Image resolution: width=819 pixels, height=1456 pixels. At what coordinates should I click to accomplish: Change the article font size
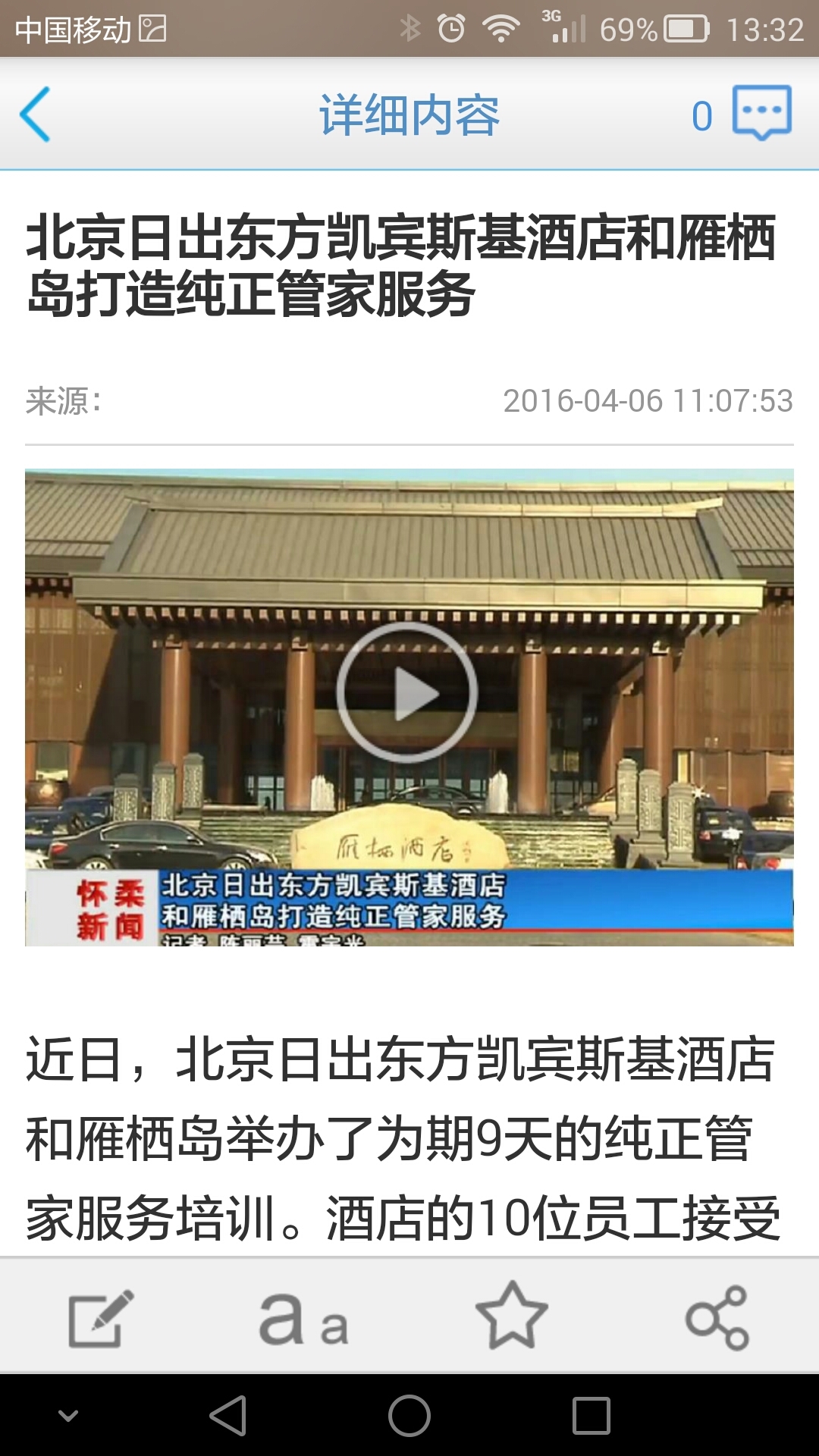click(304, 1319)
